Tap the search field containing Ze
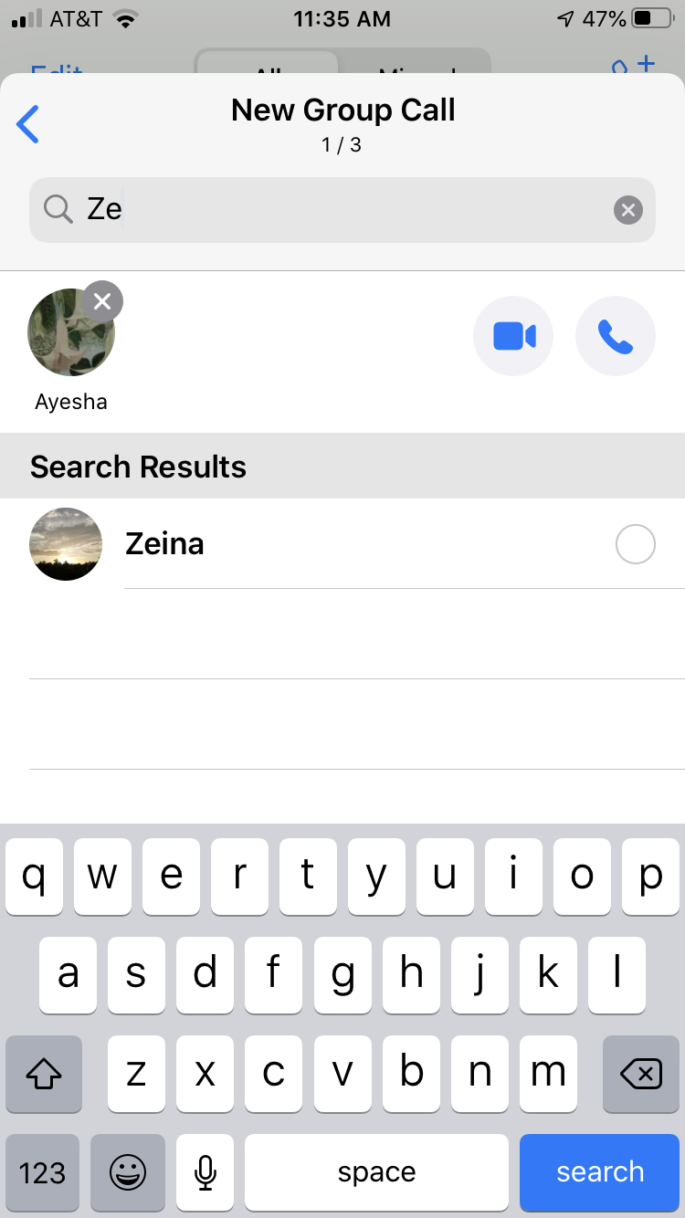Image resolution: width=685 pixels, height=1218 pixels. [340, 210]
